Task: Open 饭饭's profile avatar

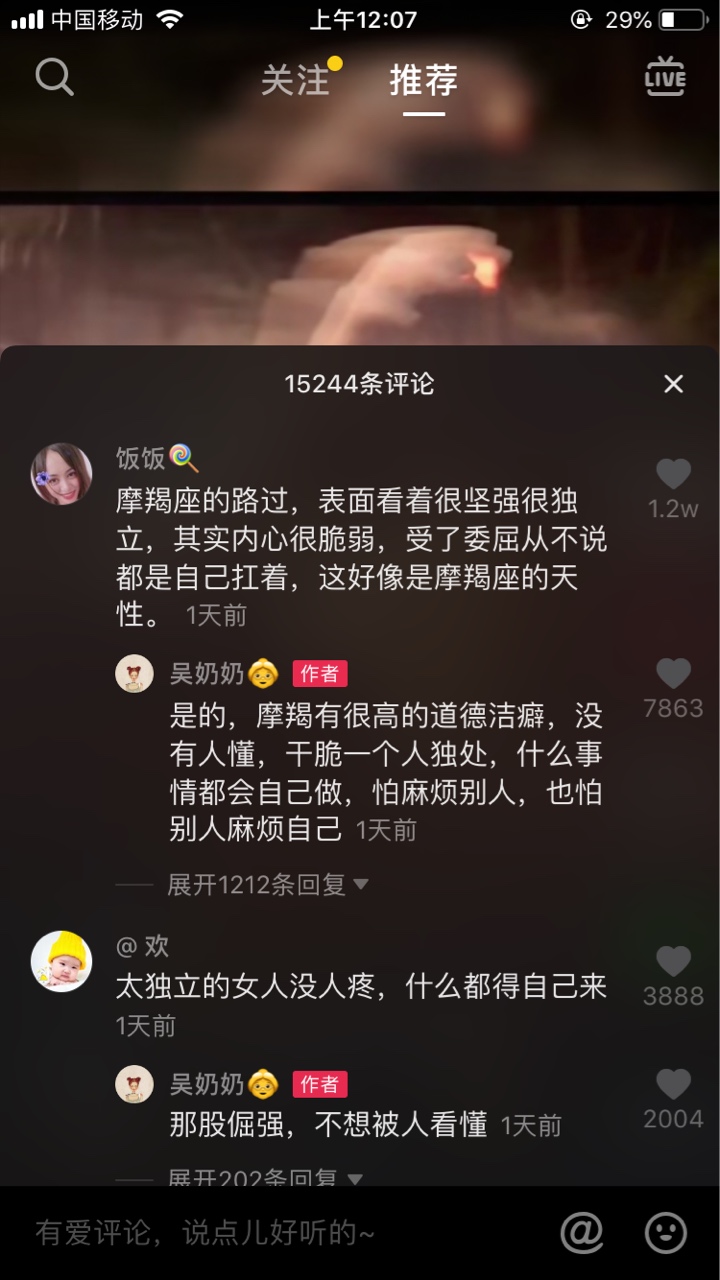Action: tap(62, 474)
